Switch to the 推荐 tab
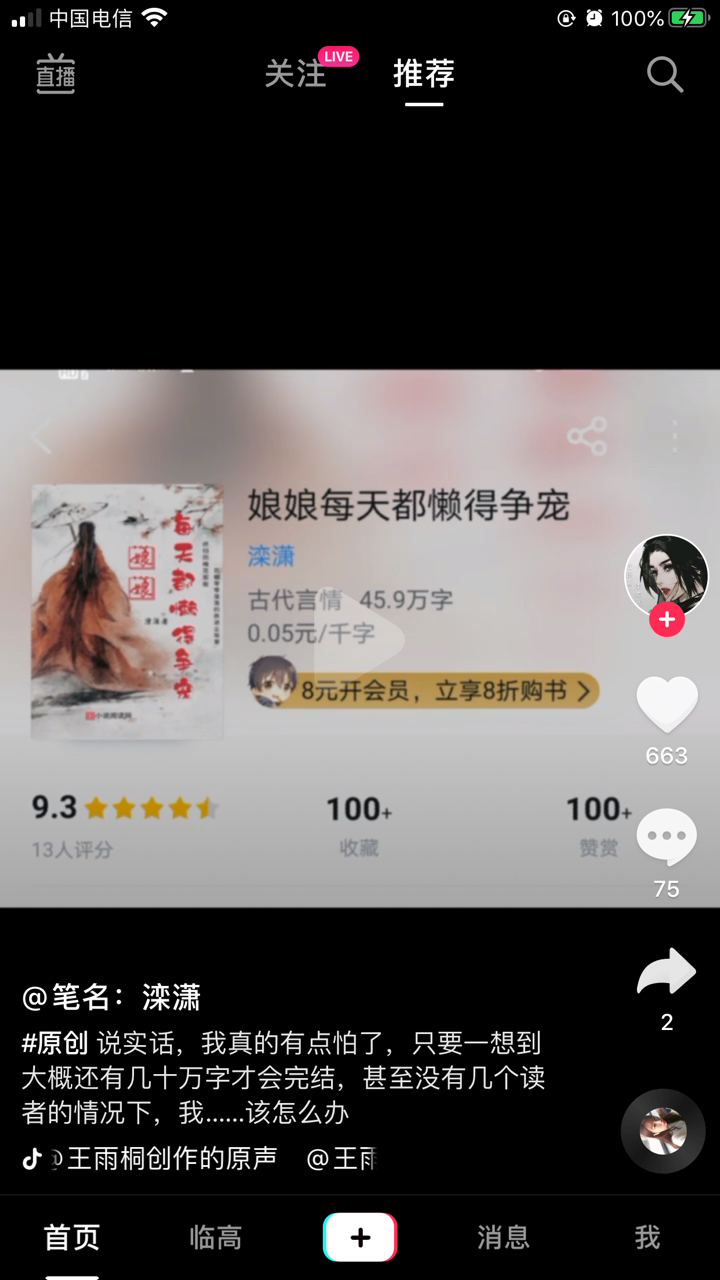 [x=424, y=75]
